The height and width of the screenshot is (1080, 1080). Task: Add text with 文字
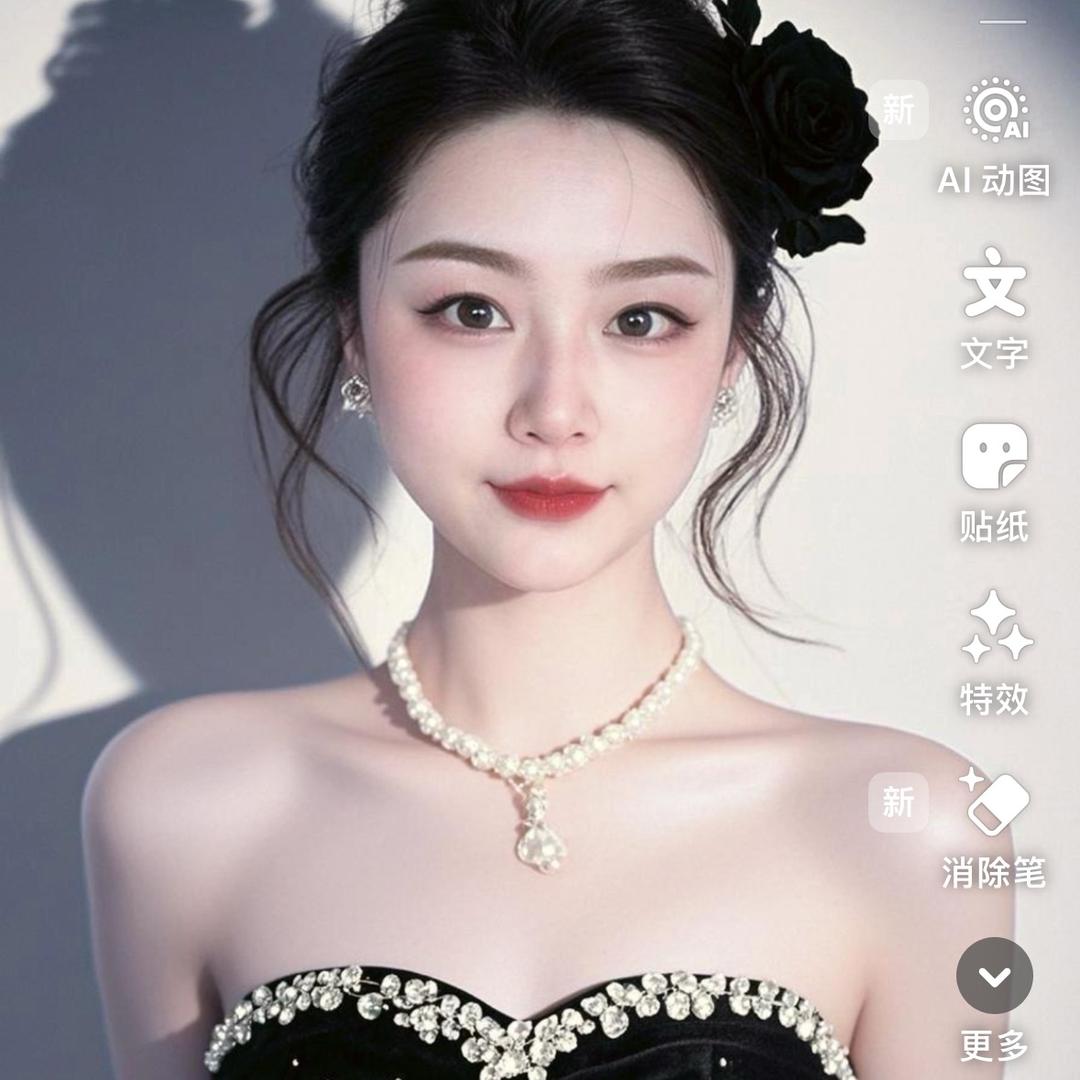pos(994,285)
